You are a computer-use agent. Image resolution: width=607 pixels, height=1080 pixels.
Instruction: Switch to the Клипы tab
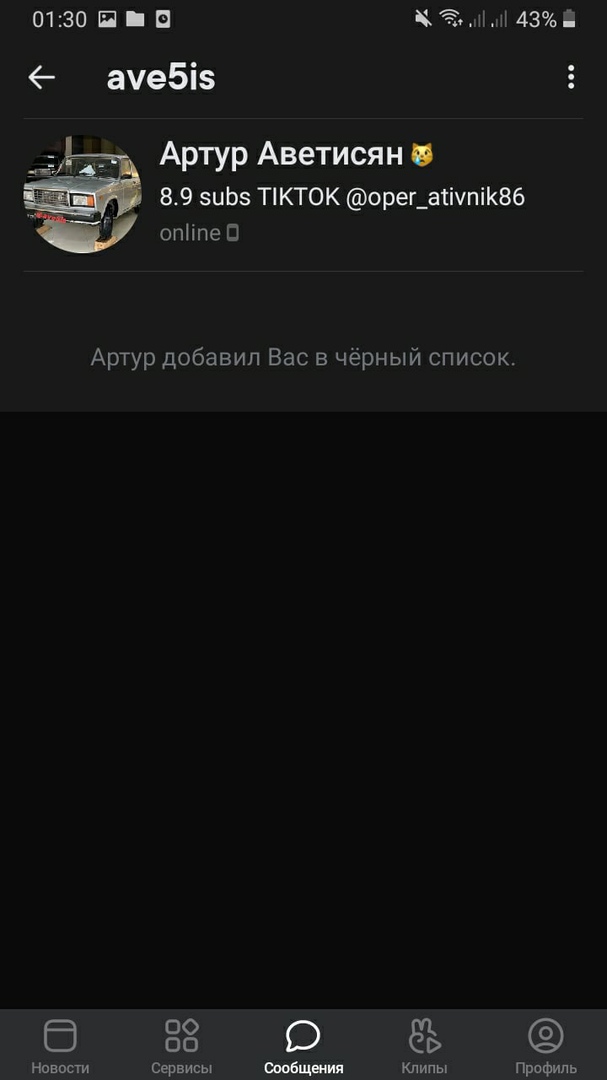(x=424, y=1046)
